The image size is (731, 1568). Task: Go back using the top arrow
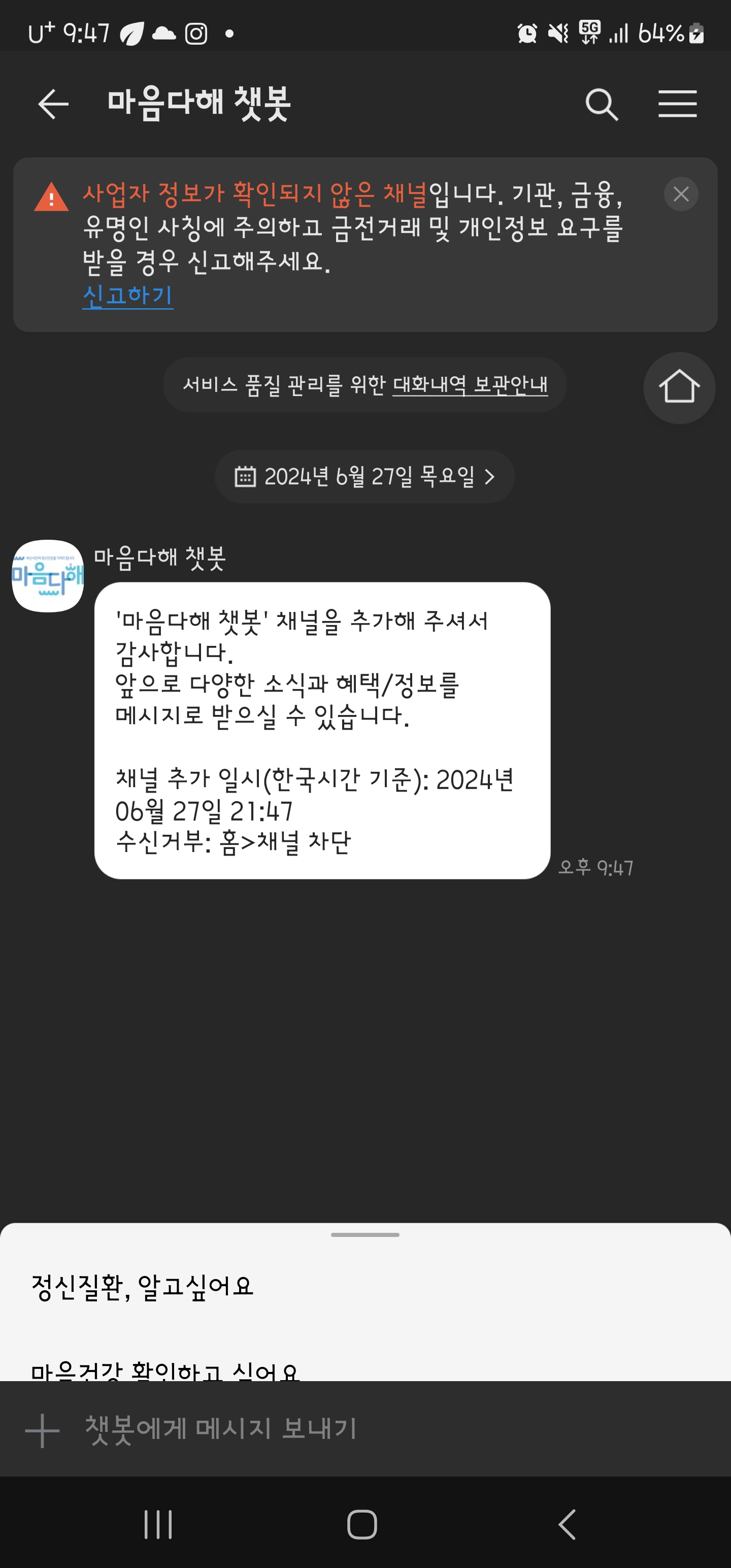pos(53,104)
